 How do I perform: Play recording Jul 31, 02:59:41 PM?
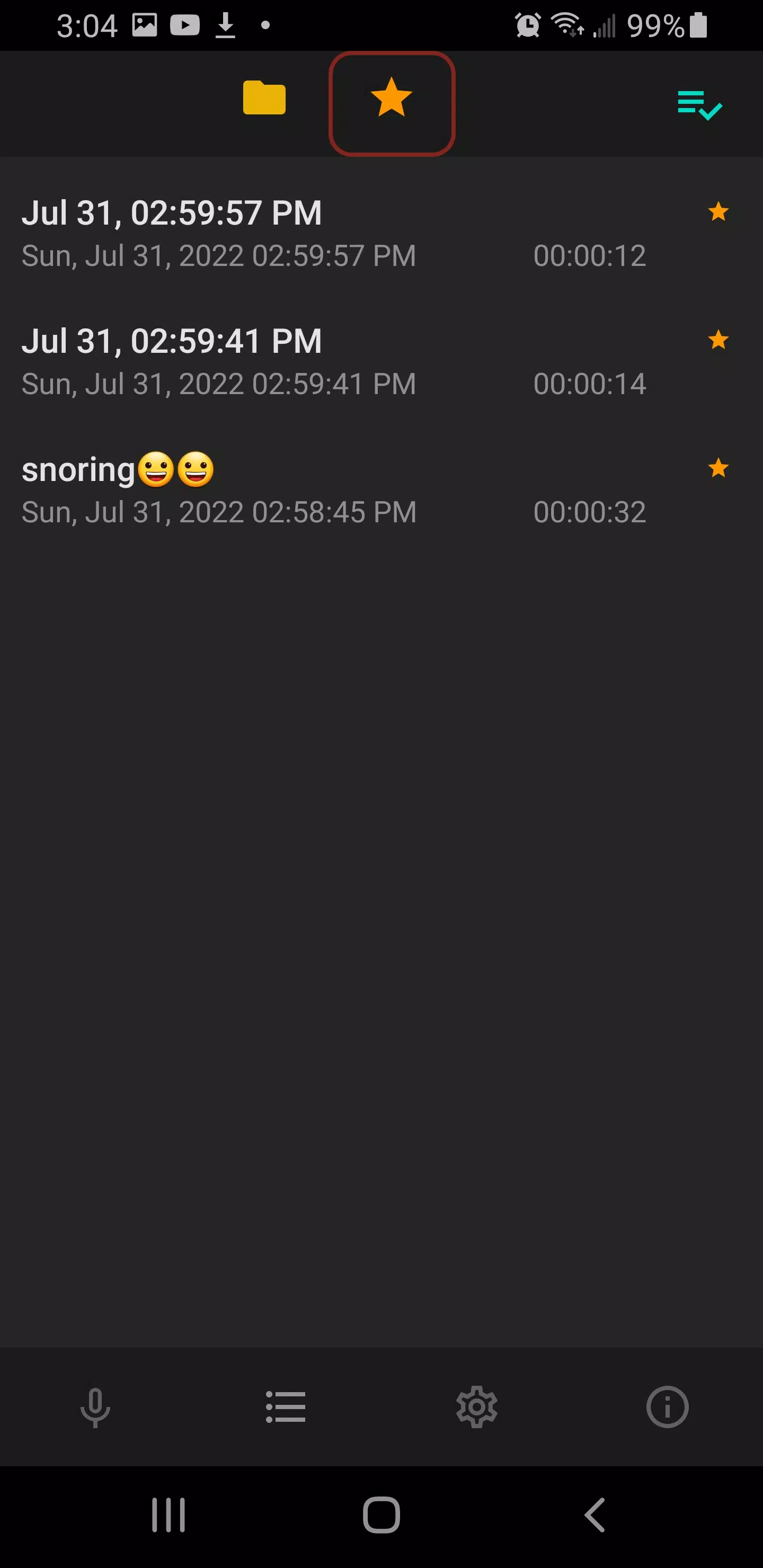click(x=274, y=362)
